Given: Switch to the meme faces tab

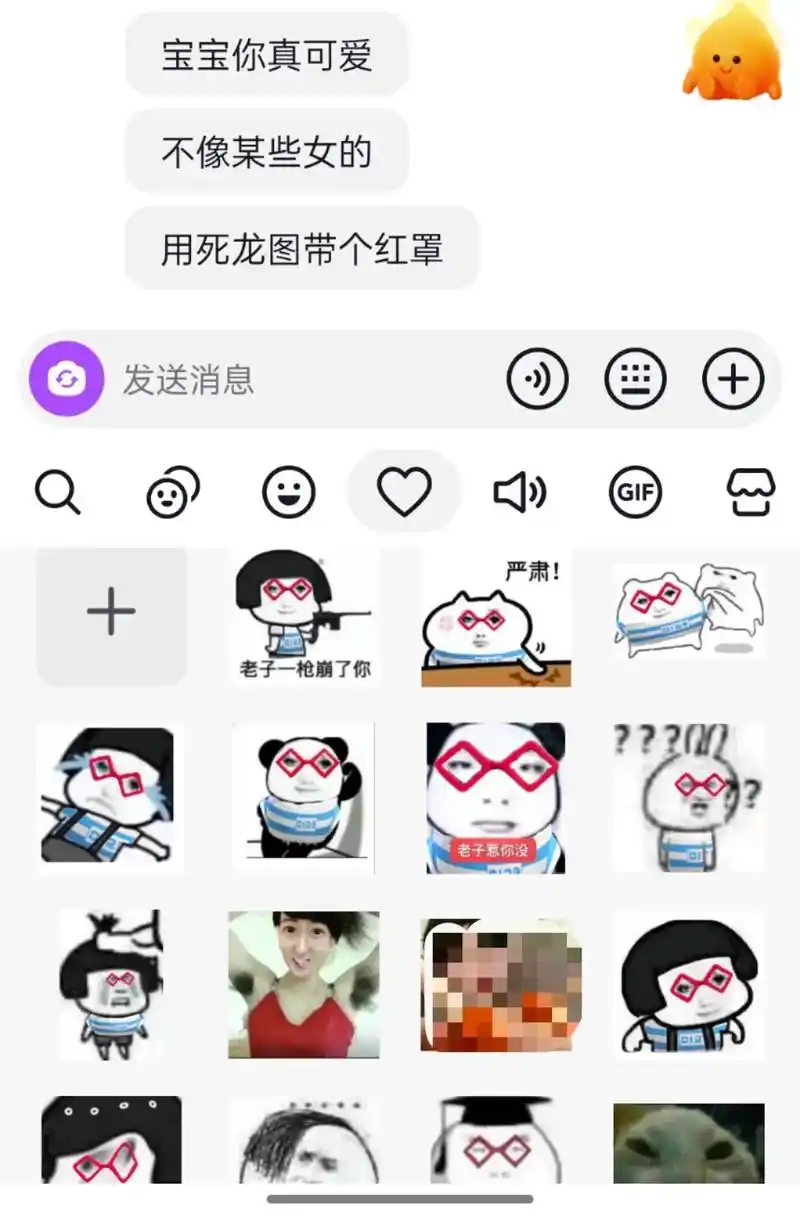Looking at the screenshot, I should tap(173, 491).
